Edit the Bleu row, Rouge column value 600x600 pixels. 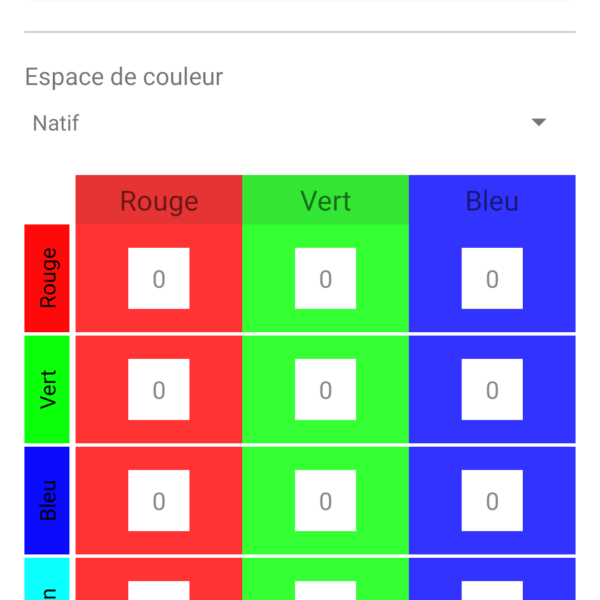coord(159,500)
